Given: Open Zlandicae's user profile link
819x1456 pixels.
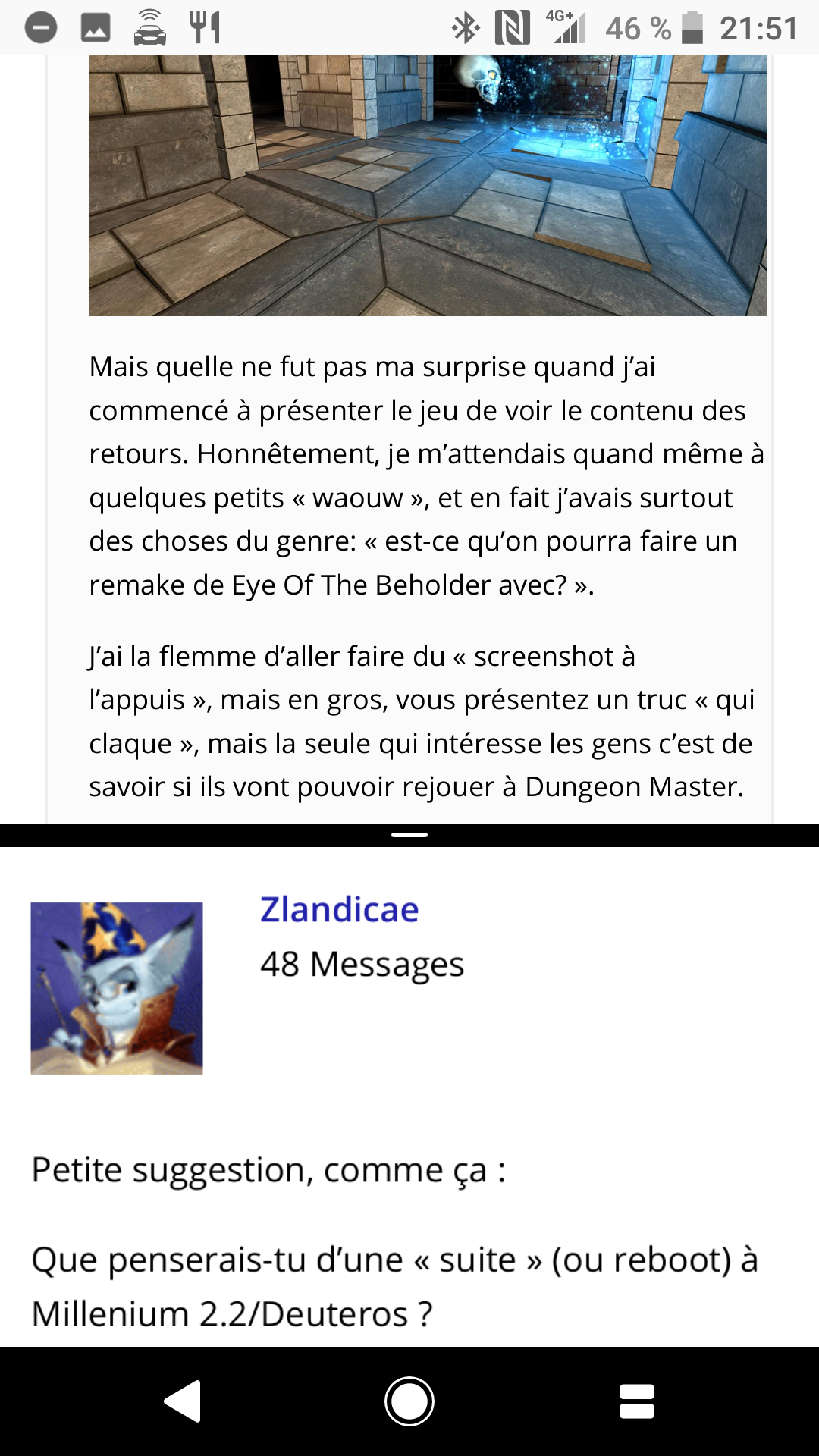Looking at the screenshot, I should pyautogui.click(x=339, y=910).
